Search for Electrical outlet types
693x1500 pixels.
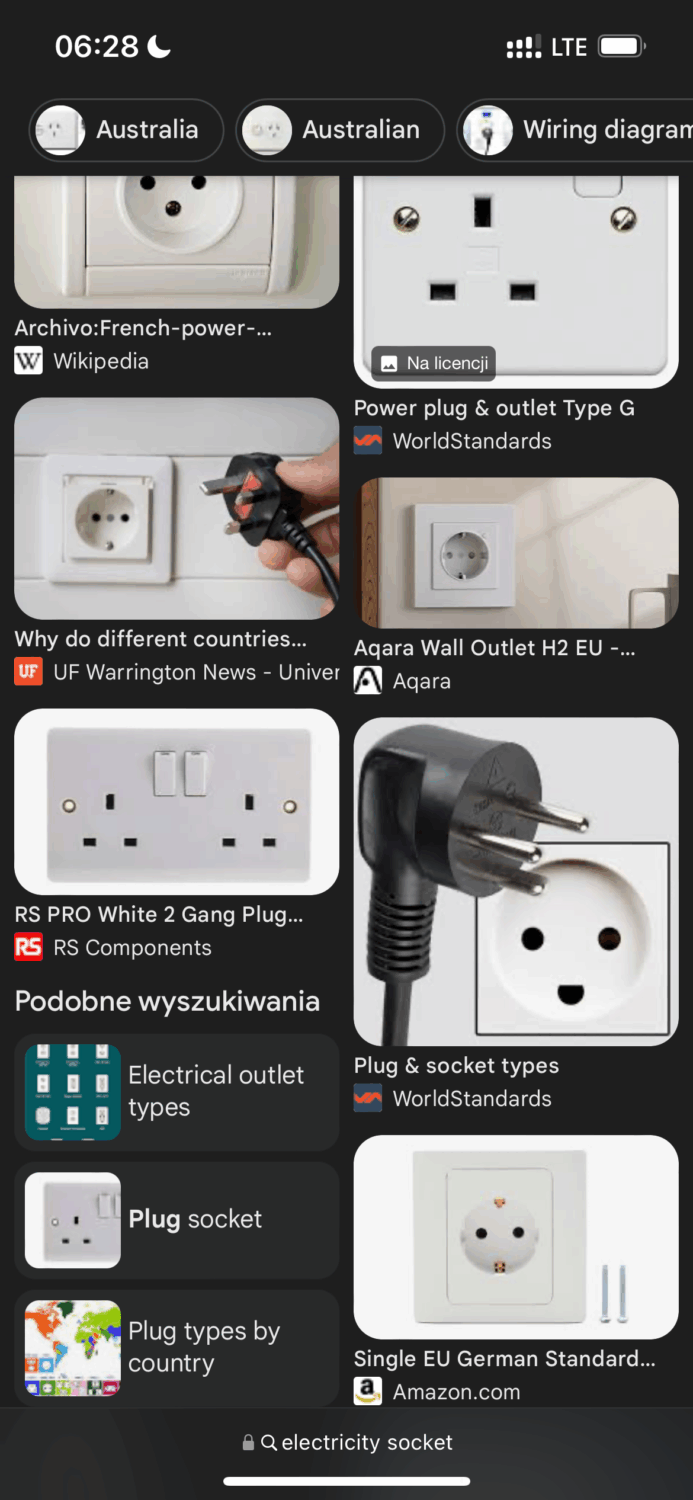point(176,1092)
